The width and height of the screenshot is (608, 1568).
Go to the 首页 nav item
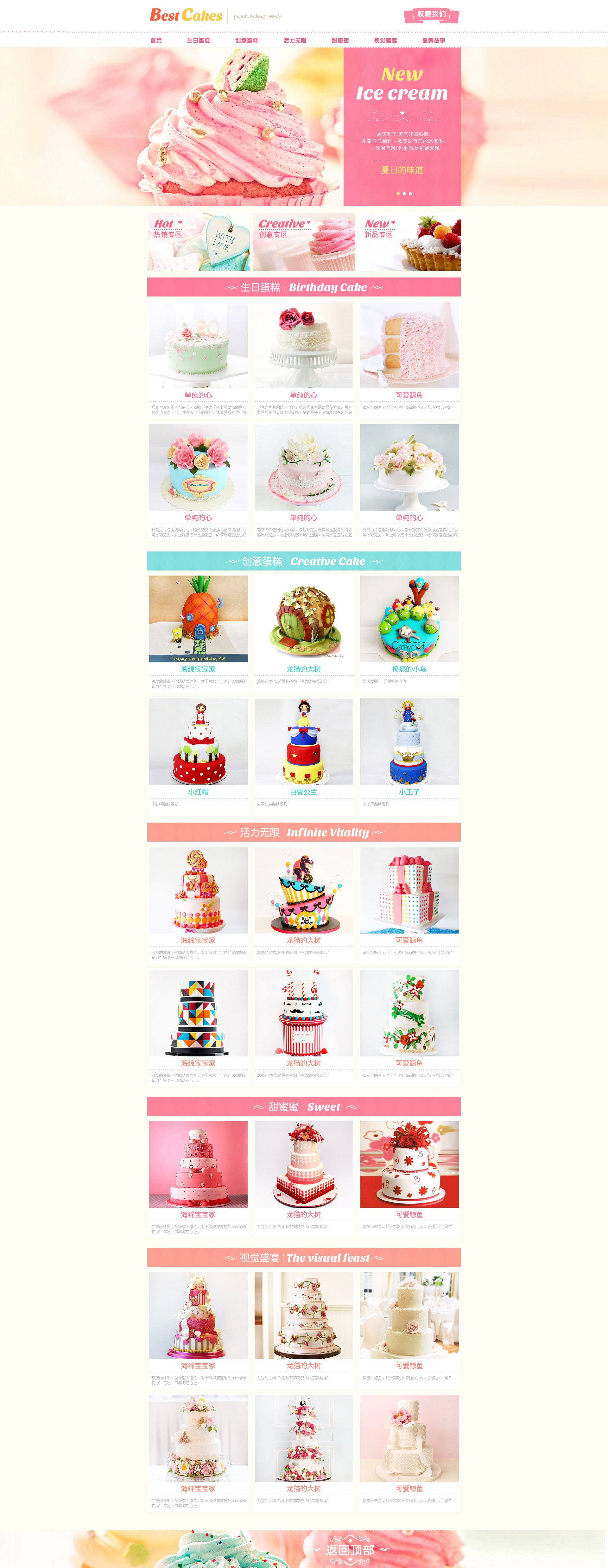pyautogui.click(x=156, y=41)
